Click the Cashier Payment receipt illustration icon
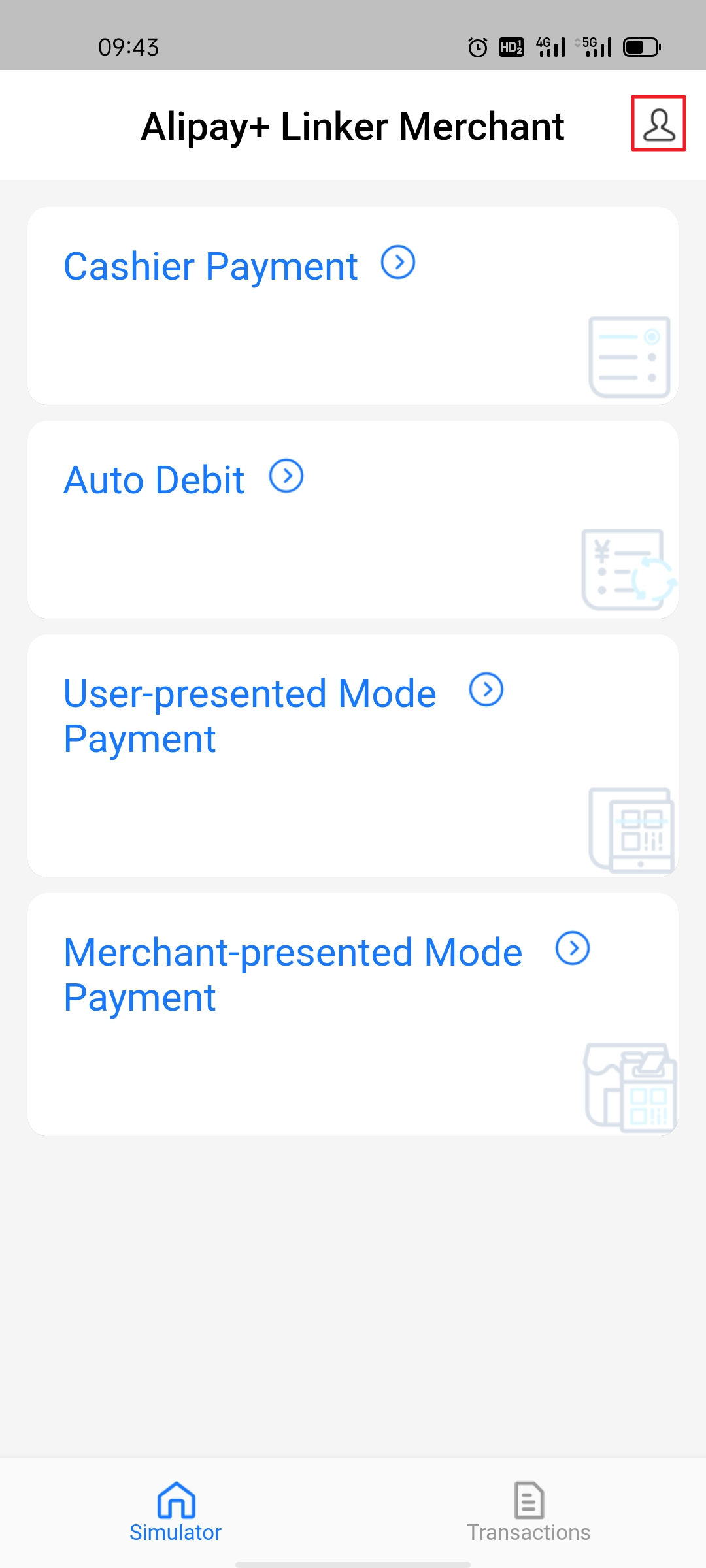Screen dimensions: 706x1568 click(x=630, y=357)
